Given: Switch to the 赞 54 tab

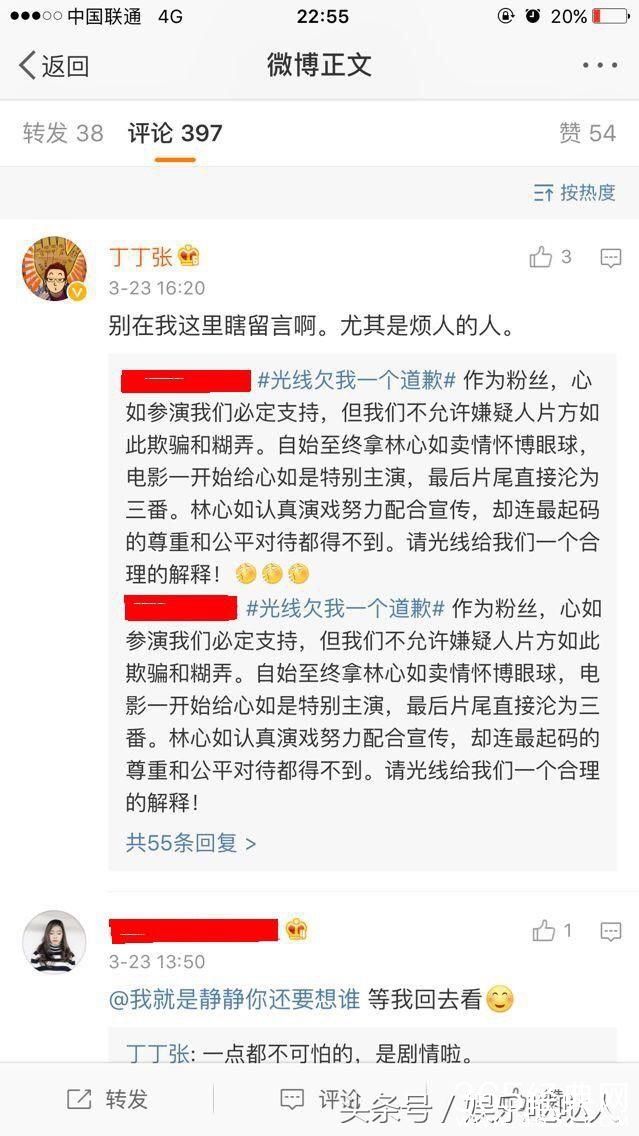Looking at the screenshot, I should [587, 133].
